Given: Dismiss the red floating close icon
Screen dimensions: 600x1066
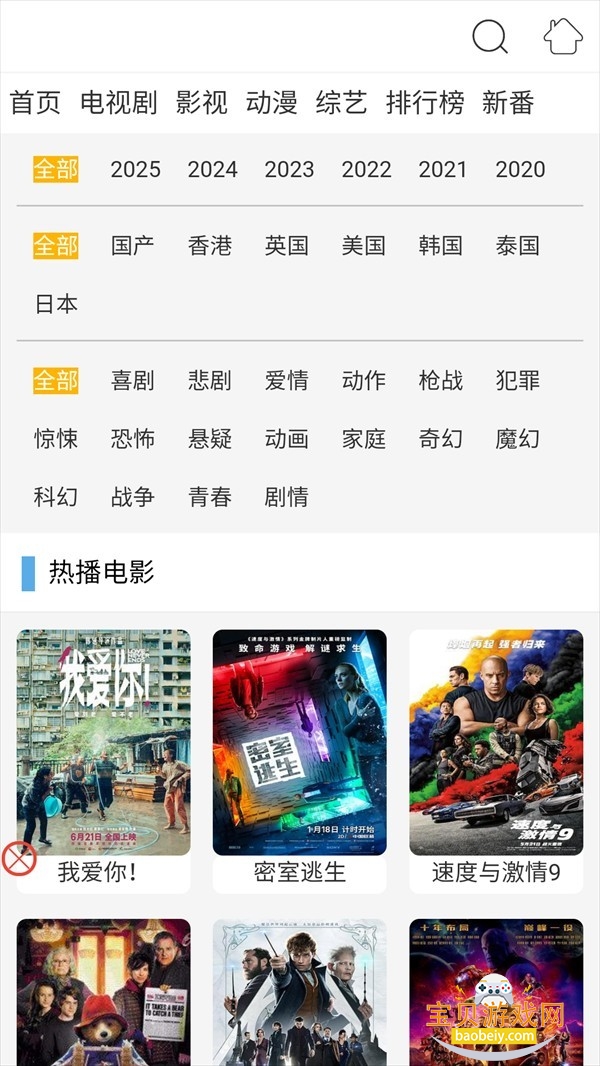Looking at the screenshot, I should 19,858.
